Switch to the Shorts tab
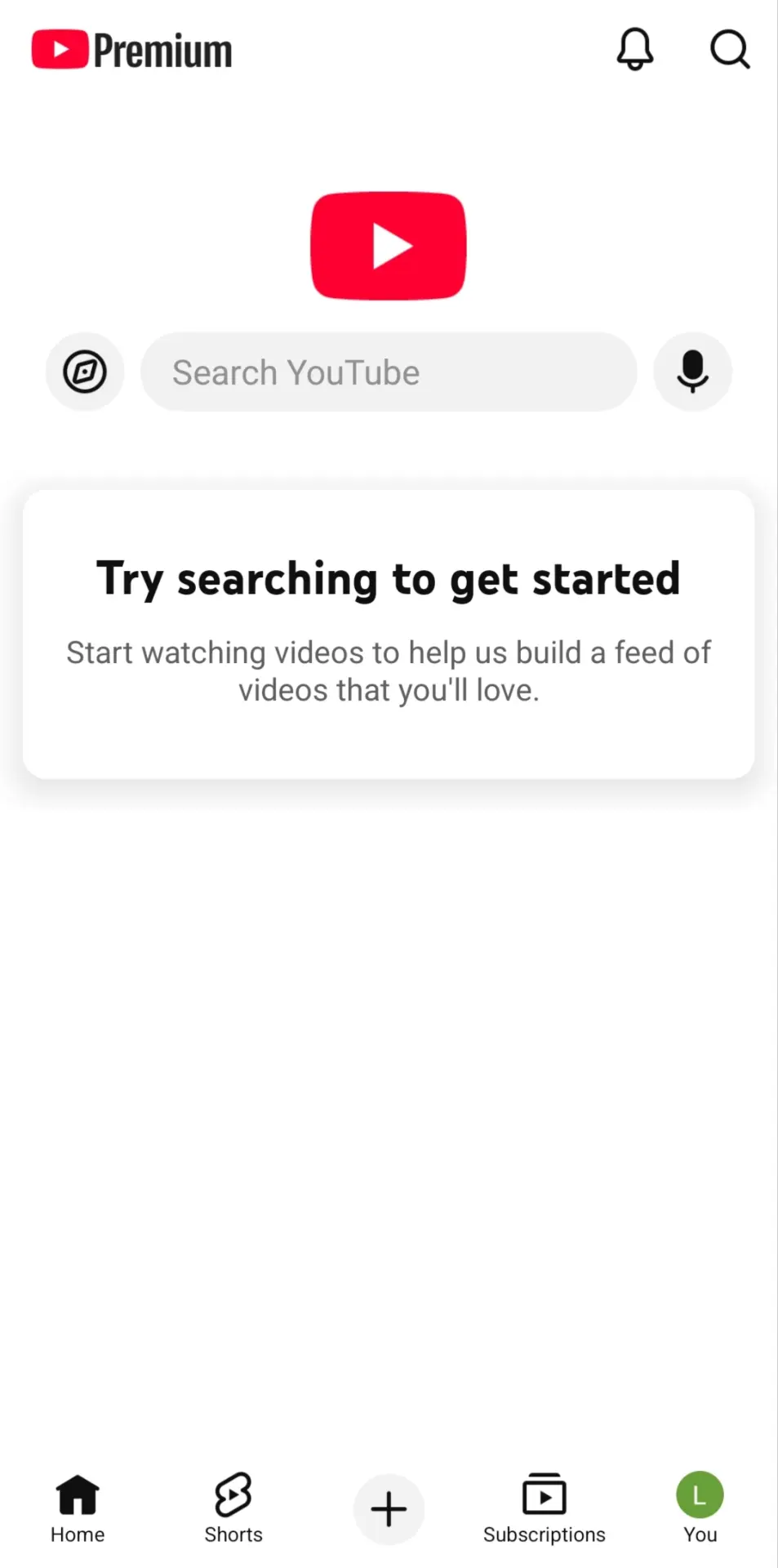The width and height of the screenshot is (778, 1568). (x=233, y=1508)
